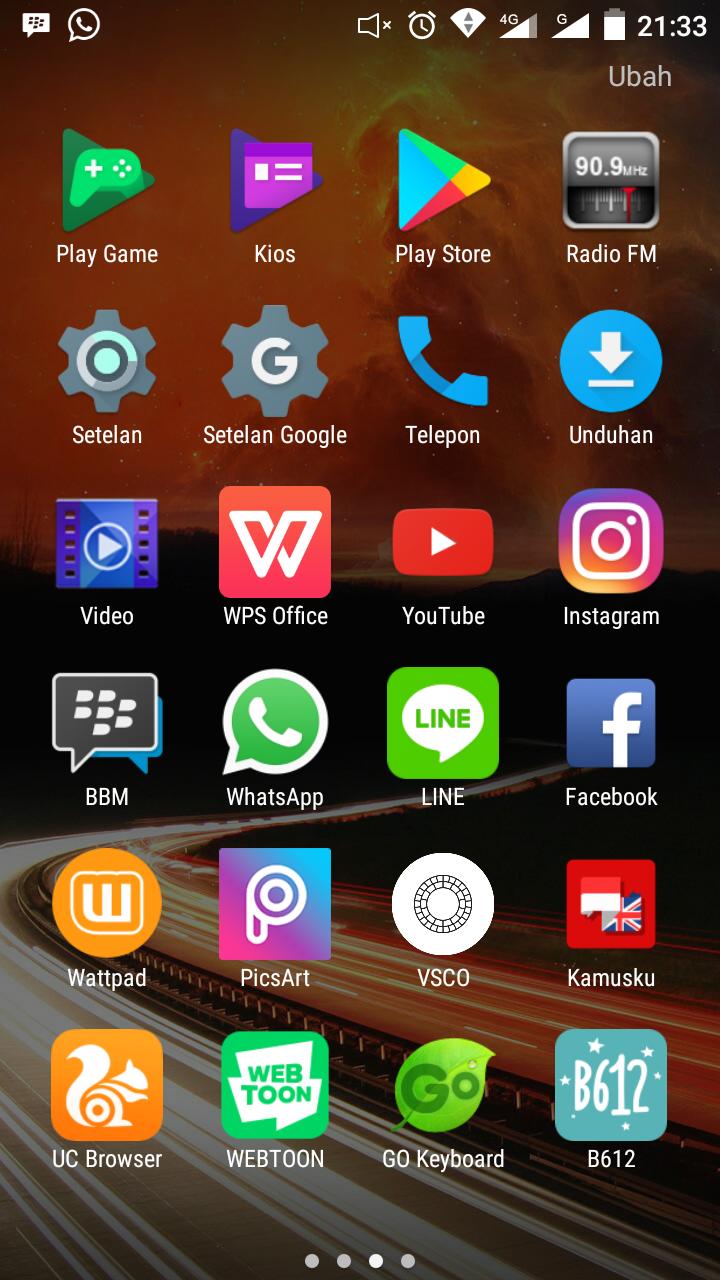Screen dimensions: 720x1280
Task: Tap the Ubah edit button
Action: pos(639,77)
